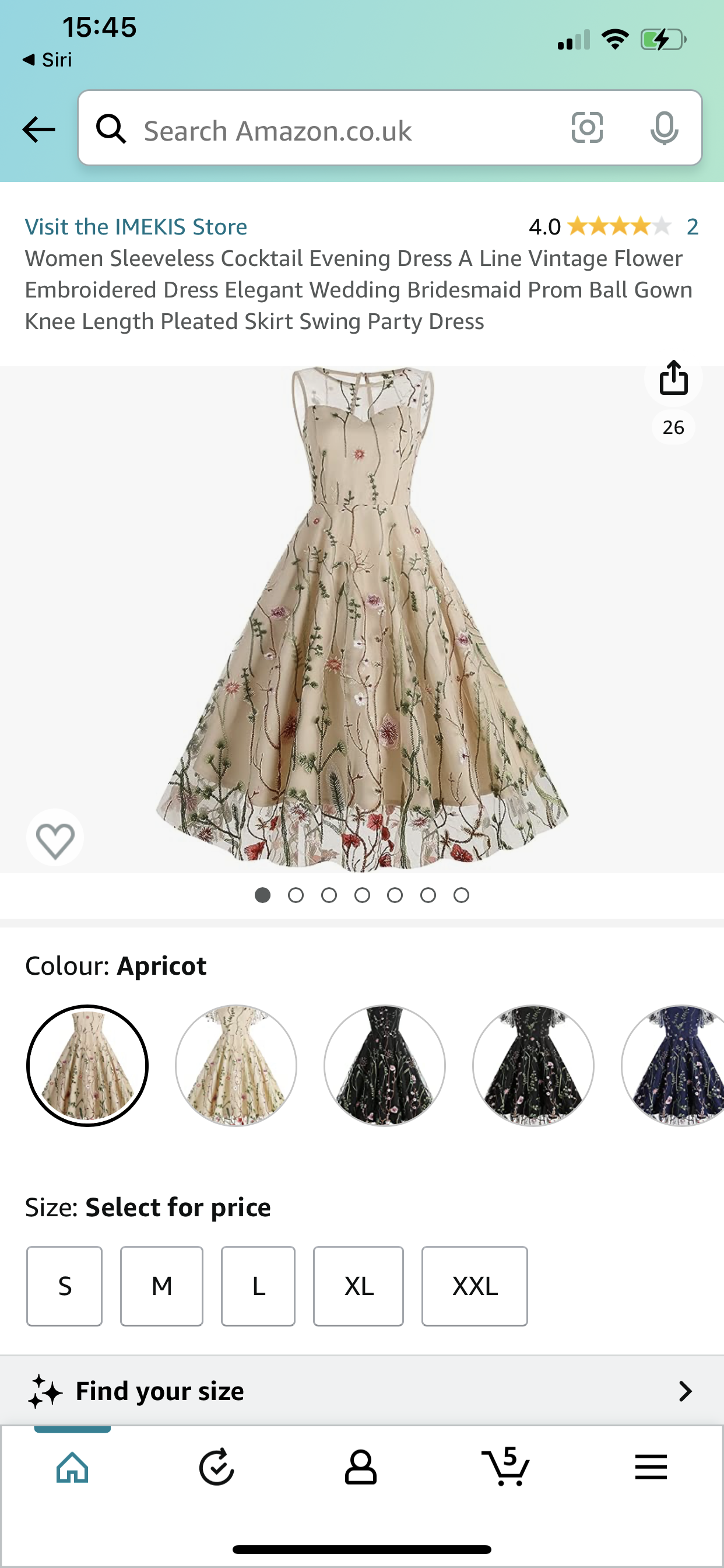Choose size XXL

click(475, 1286)
